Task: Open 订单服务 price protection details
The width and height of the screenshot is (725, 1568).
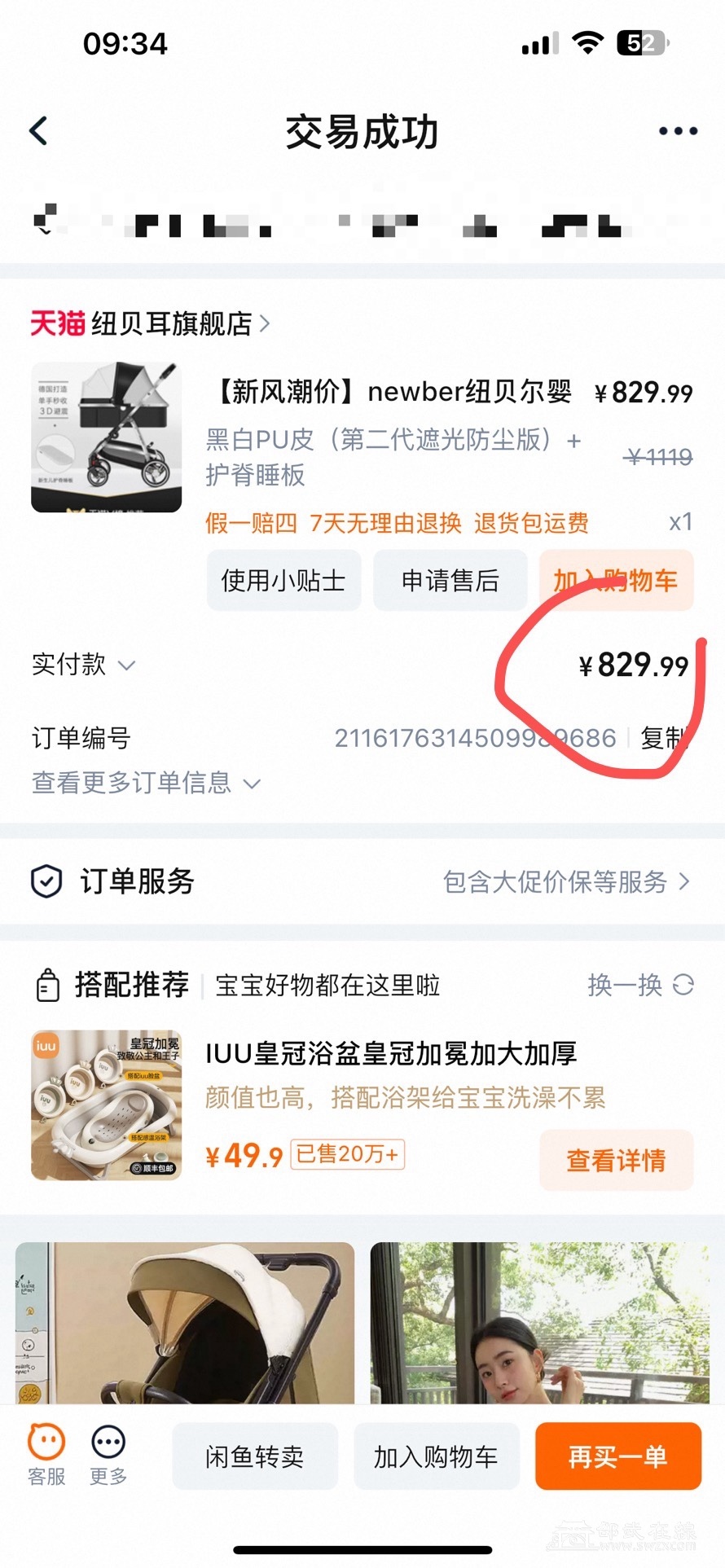Action: tap(565, 881)
